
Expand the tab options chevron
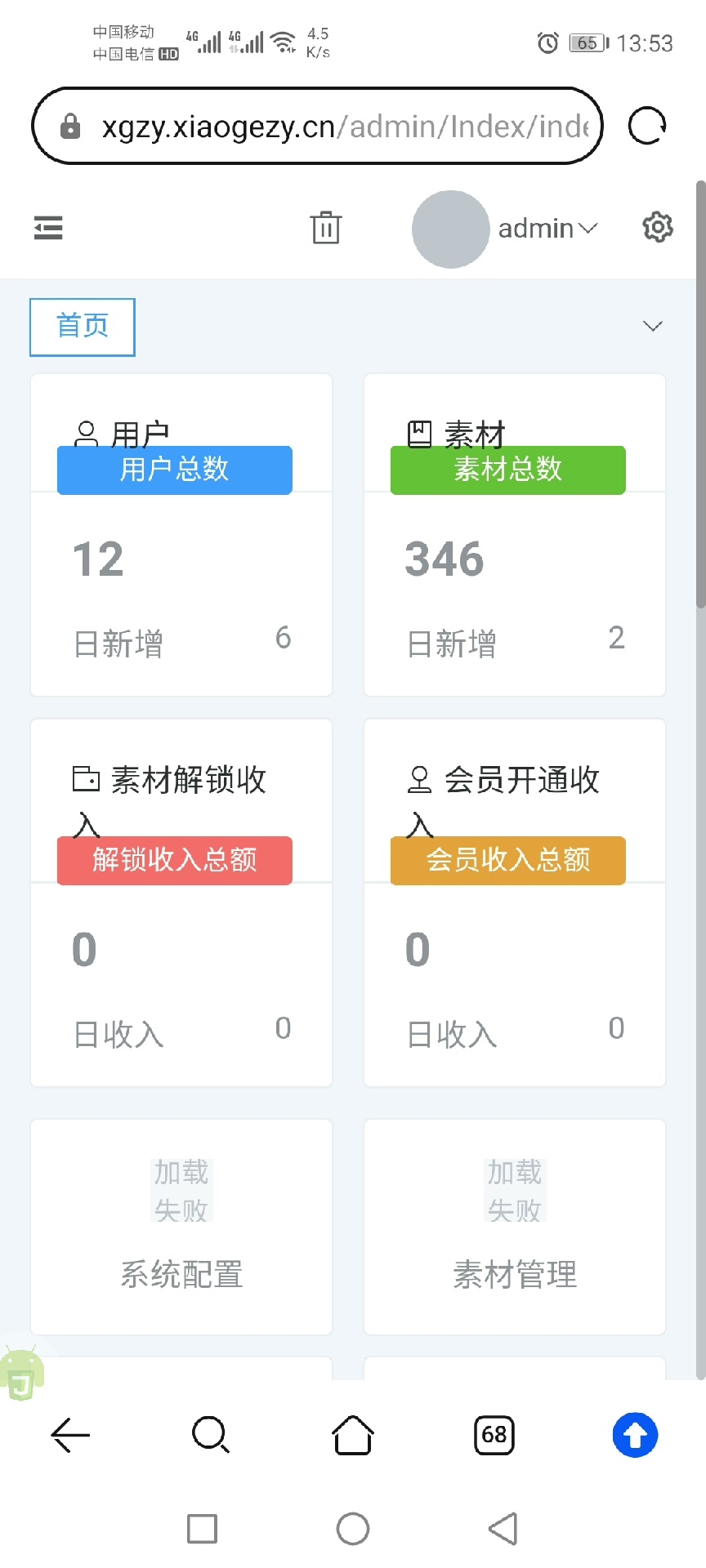click(652, 326)
